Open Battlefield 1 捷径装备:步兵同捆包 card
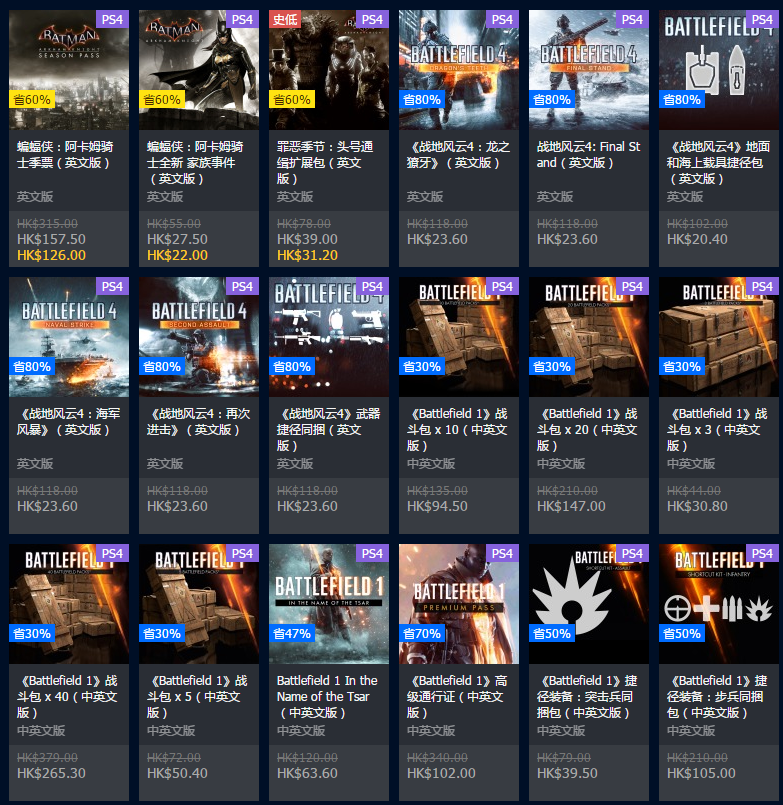Image resolution: width=783 pixels, height=805 pixels. pyautogui.click(x=718, y=604)
